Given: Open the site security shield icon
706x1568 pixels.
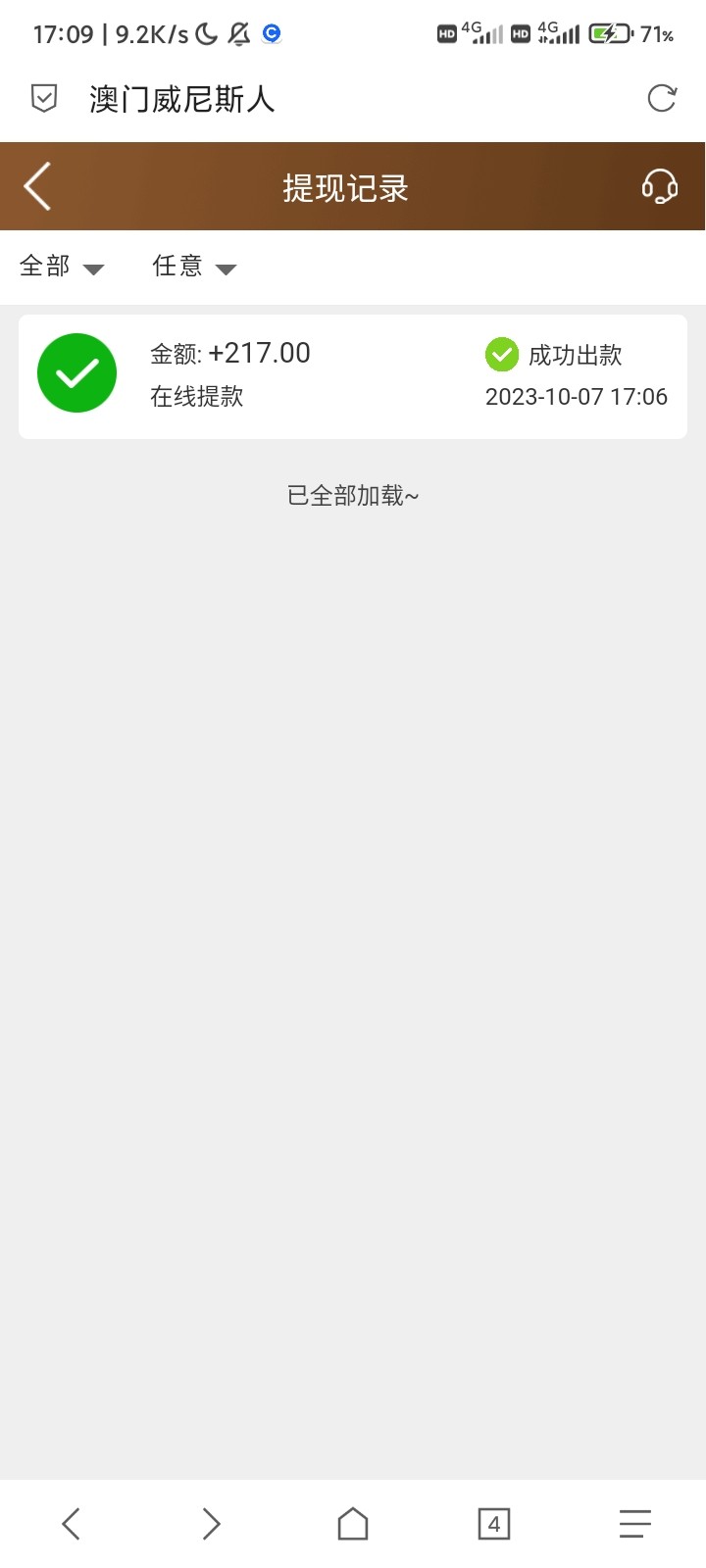Looking at the screenshot, I should [x=44, y=98].
